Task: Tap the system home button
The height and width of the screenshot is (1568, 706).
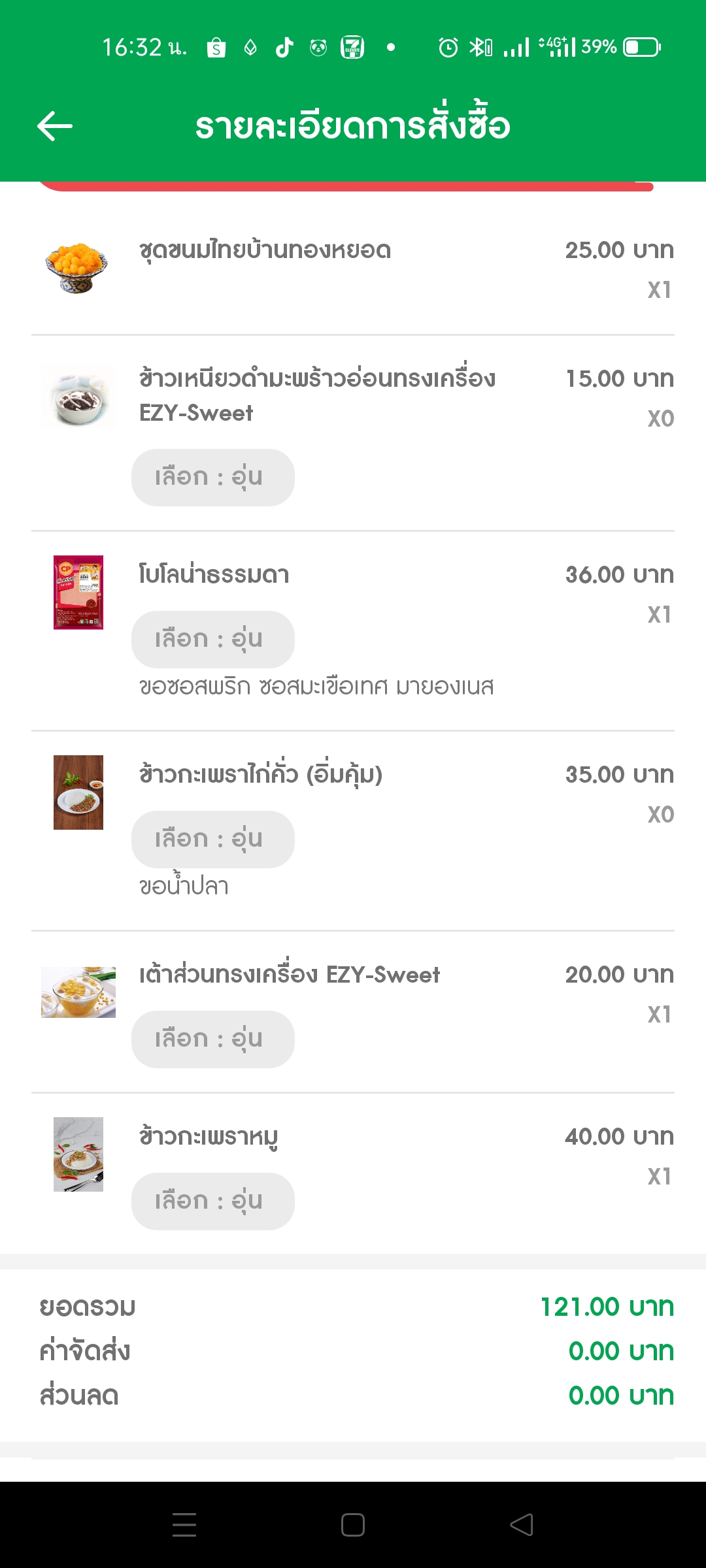Action: (x=353, y=1525)
